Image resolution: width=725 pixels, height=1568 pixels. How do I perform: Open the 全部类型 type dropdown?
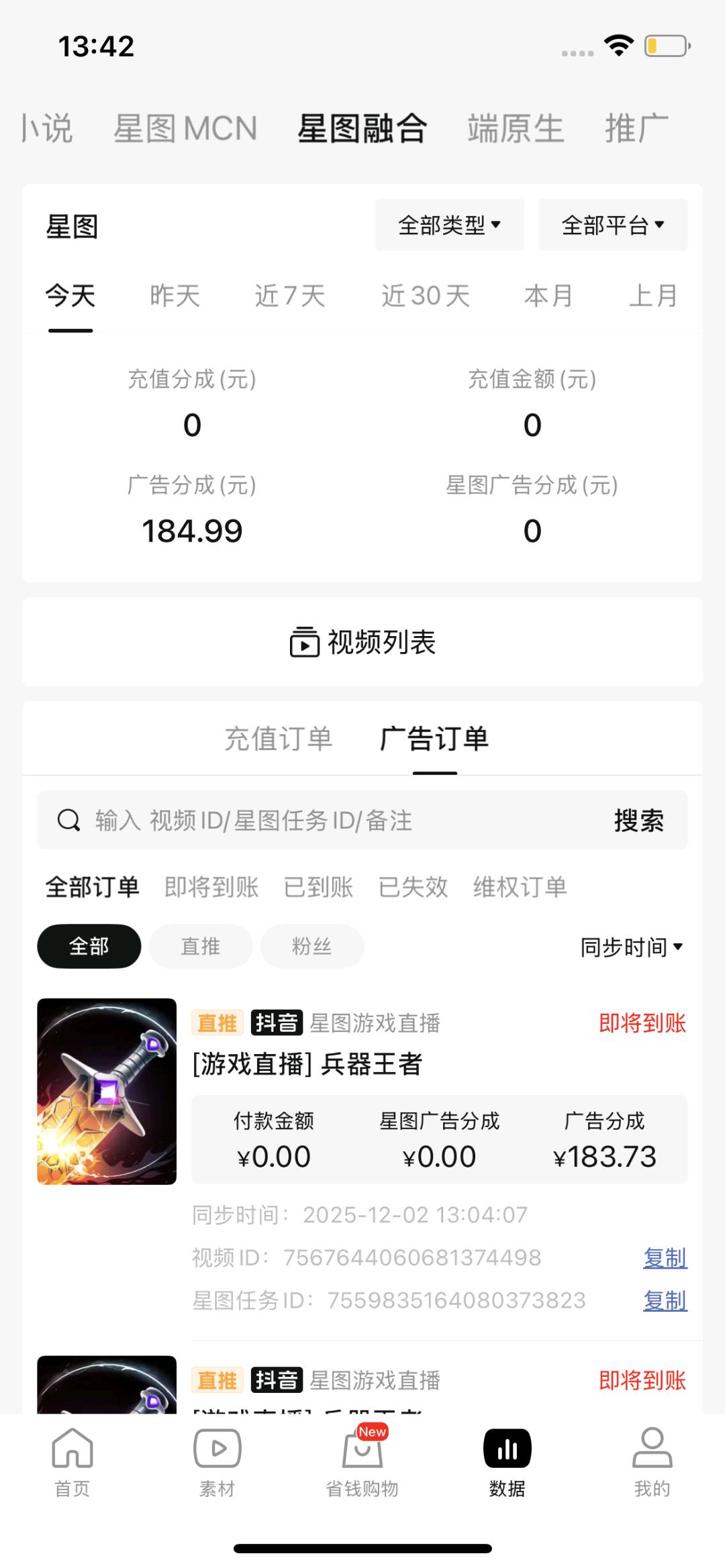pos(449,225)
